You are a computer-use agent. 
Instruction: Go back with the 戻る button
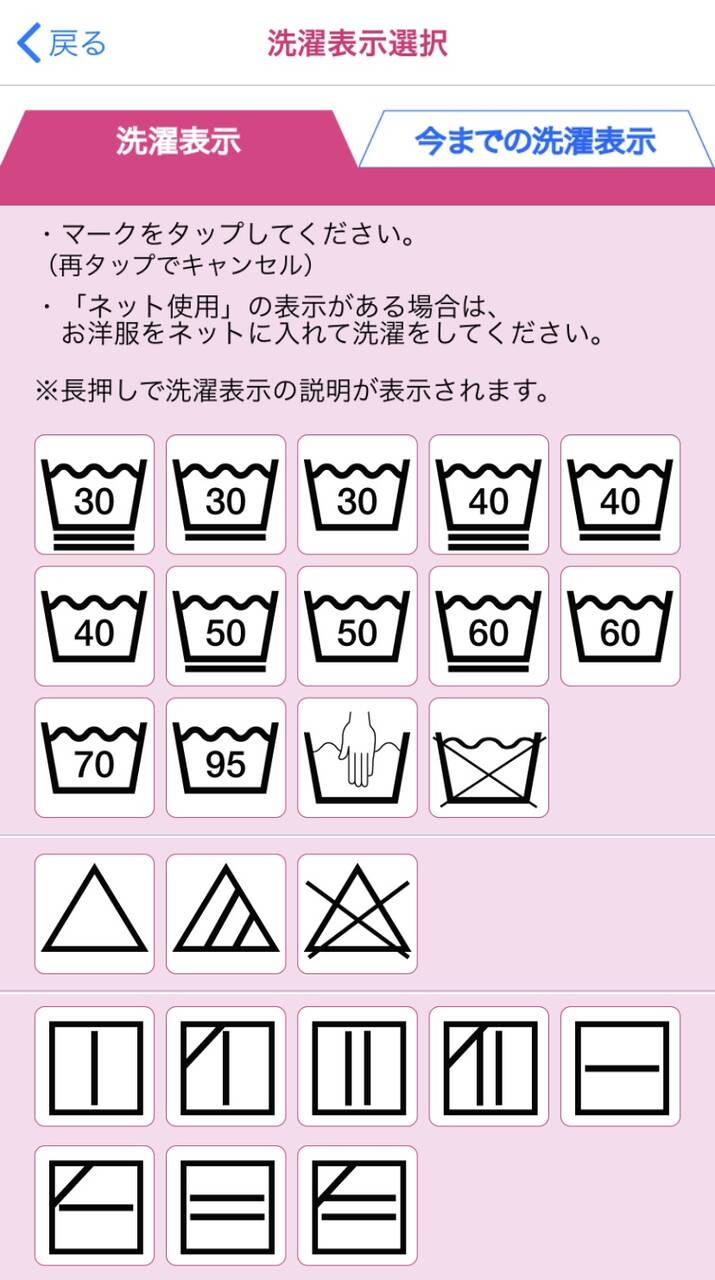coord(62,44)
